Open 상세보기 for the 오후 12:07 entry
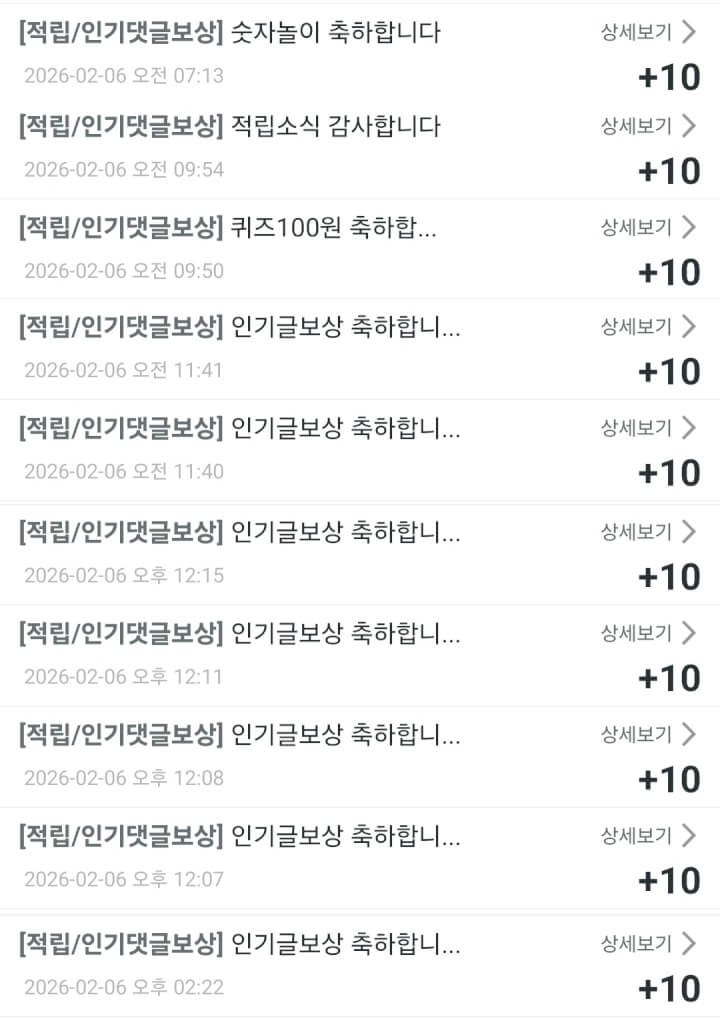720x1019 pixels. coord(647,835)
